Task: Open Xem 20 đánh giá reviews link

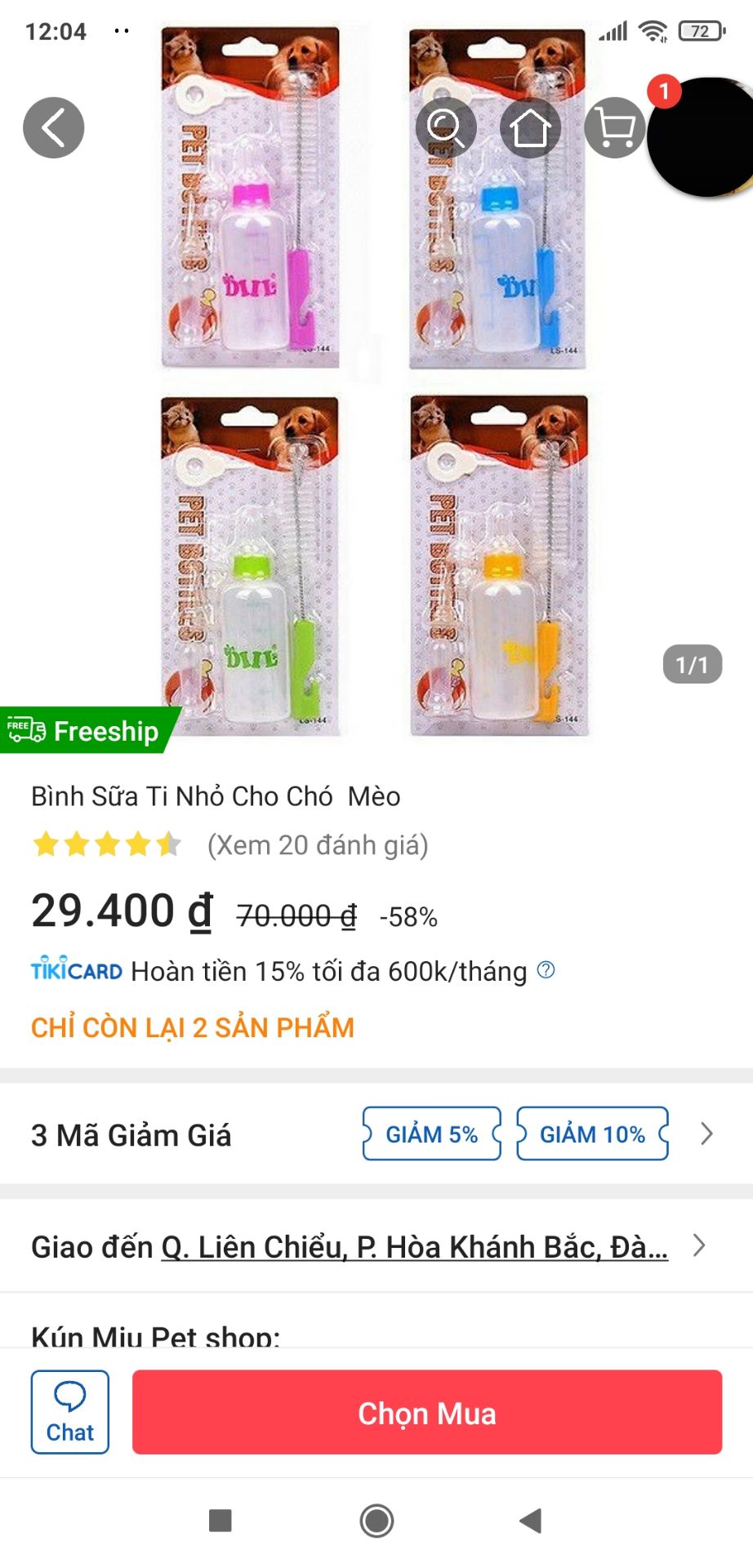Action: (x=317, y=845)
